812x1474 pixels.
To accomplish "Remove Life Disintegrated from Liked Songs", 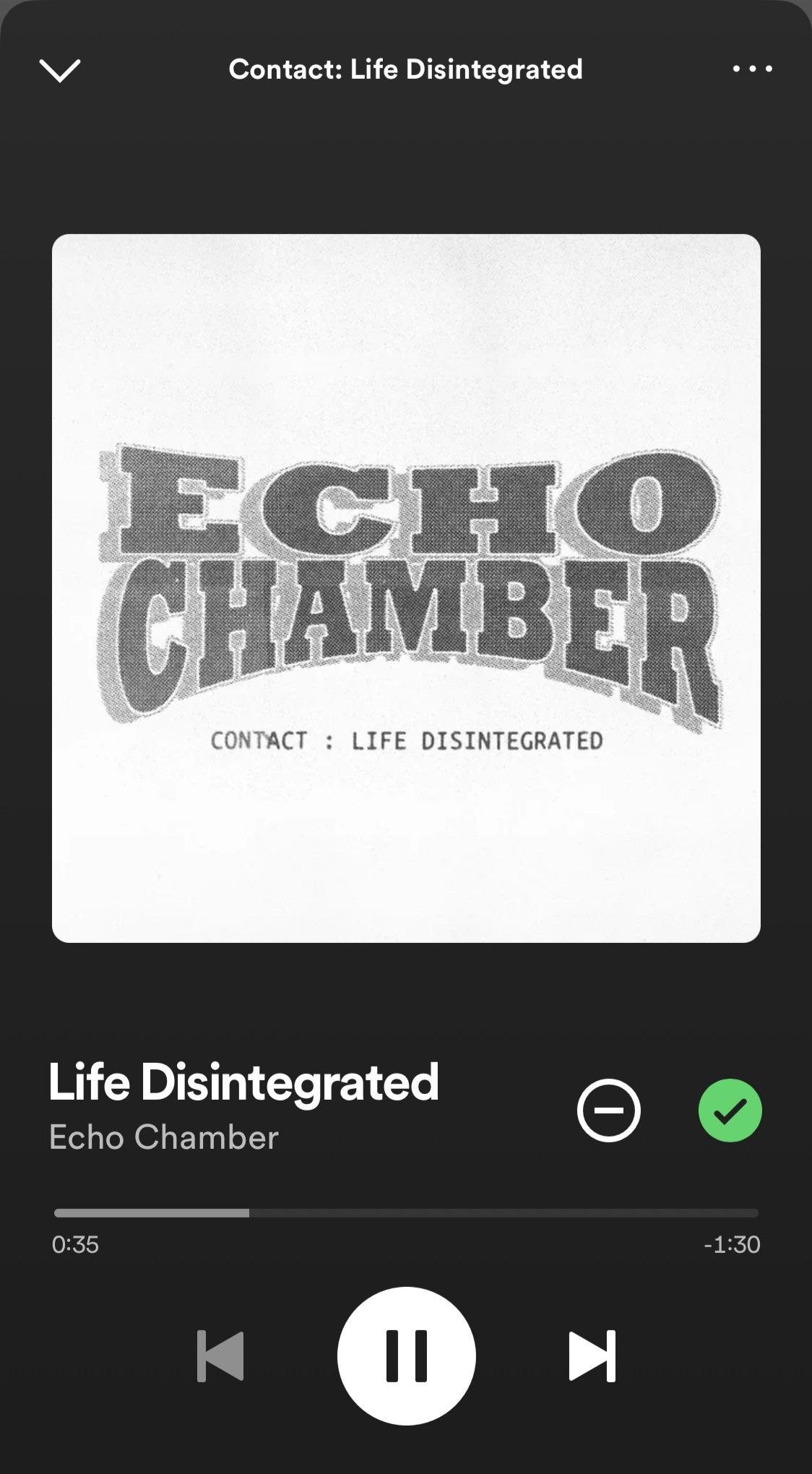I will 728,1111.
